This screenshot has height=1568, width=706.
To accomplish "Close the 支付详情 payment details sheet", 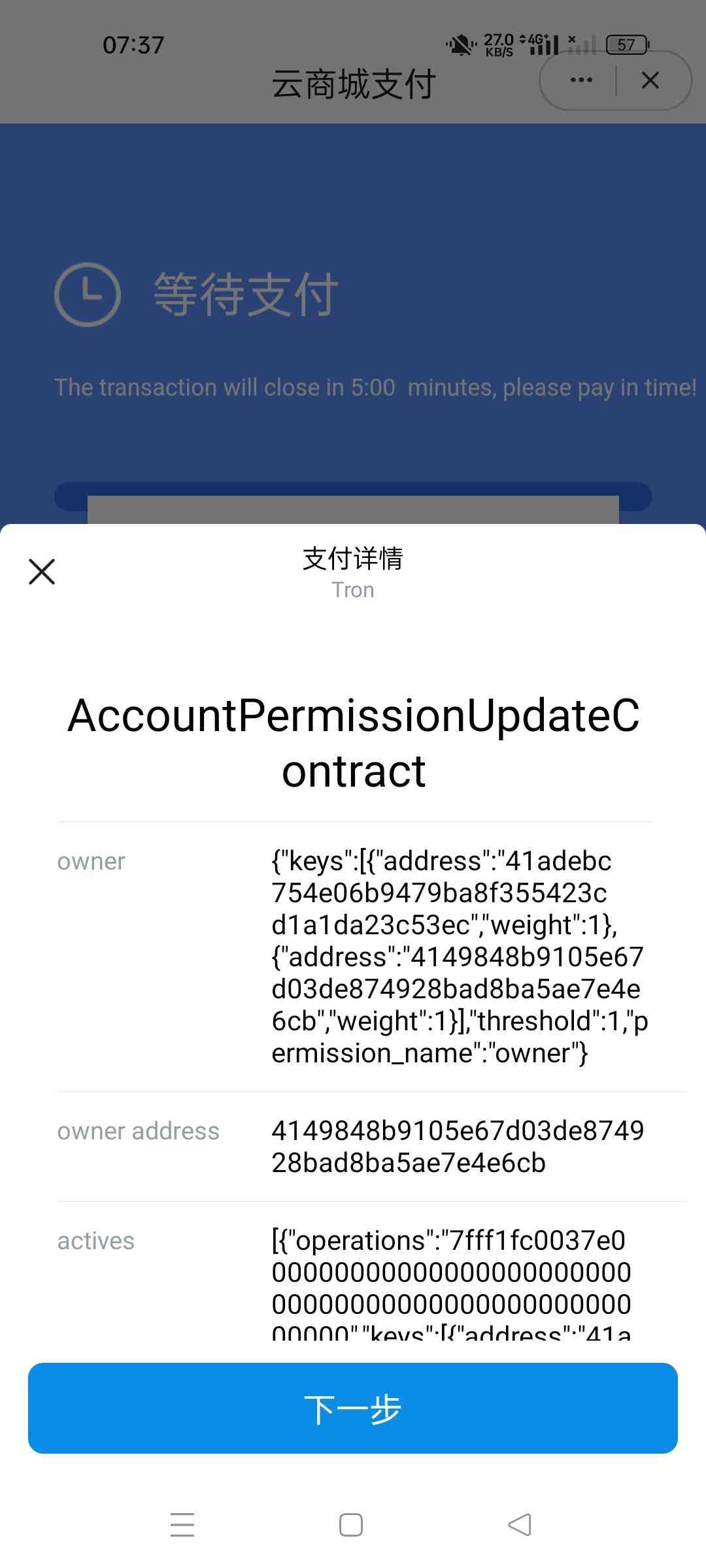I will pyautogui.click(x=42, y=572).
